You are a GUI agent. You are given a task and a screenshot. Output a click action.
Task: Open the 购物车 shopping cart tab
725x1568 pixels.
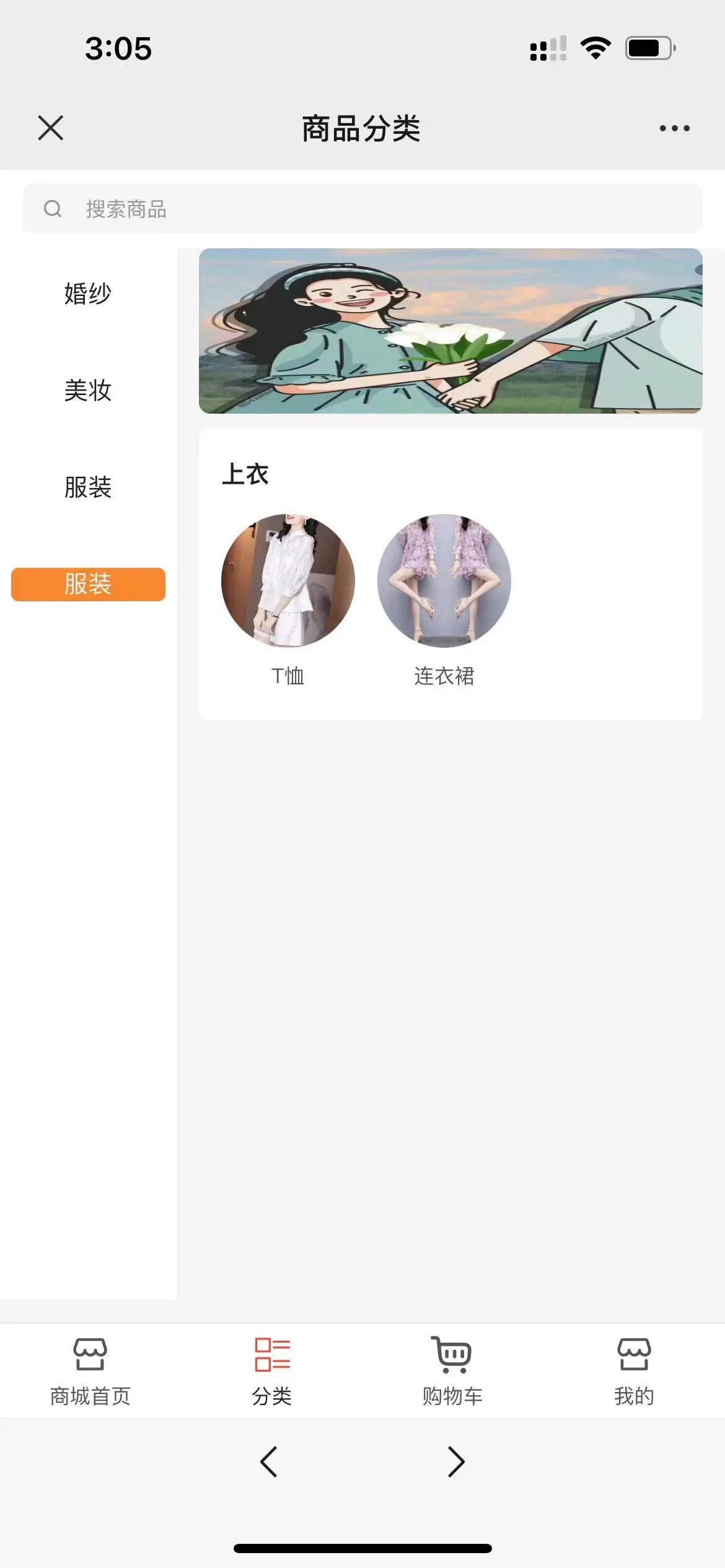pyautogui.click(x=453, y=1371)
